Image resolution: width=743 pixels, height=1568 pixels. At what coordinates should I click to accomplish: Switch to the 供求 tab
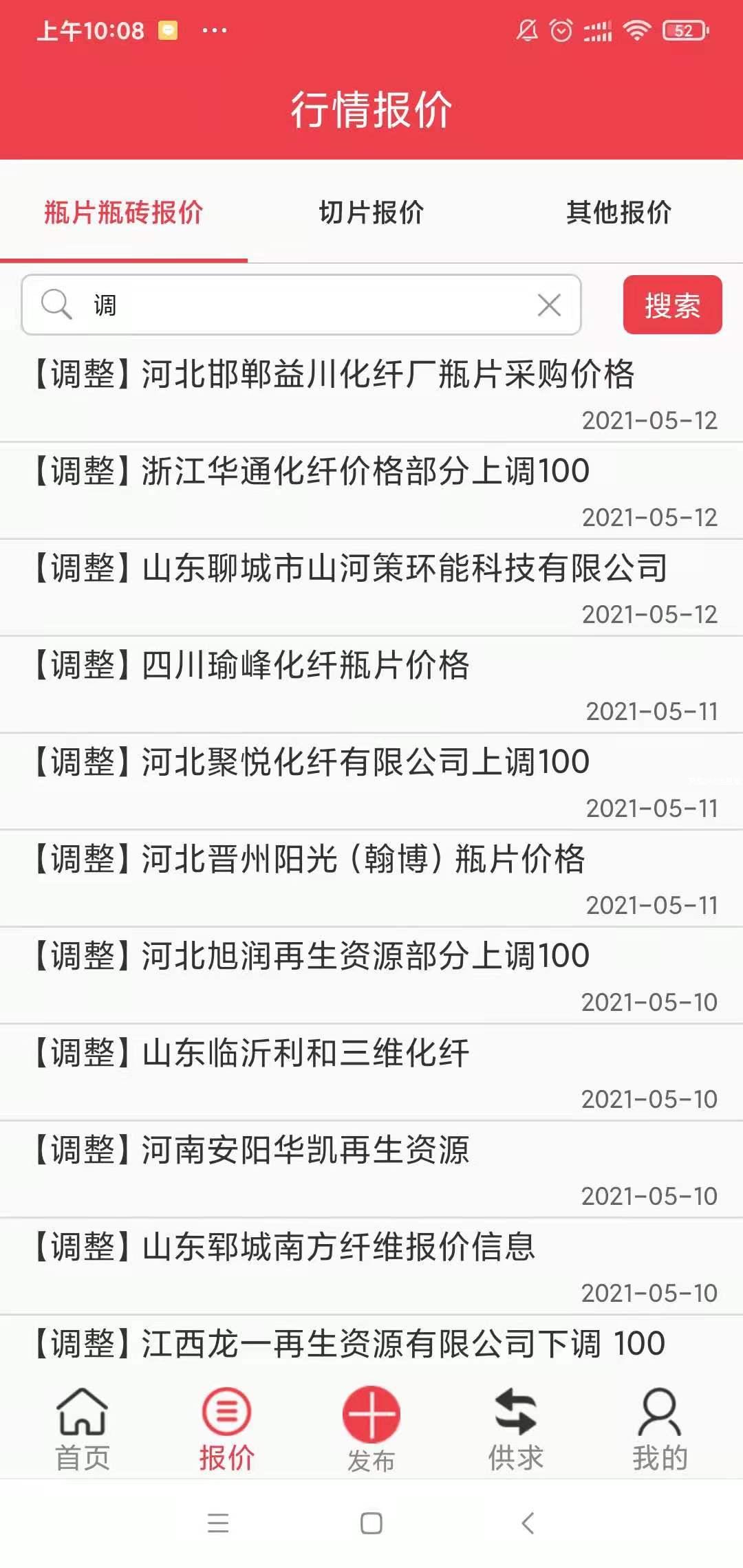pyautogui.click(x=516, y=1429)
